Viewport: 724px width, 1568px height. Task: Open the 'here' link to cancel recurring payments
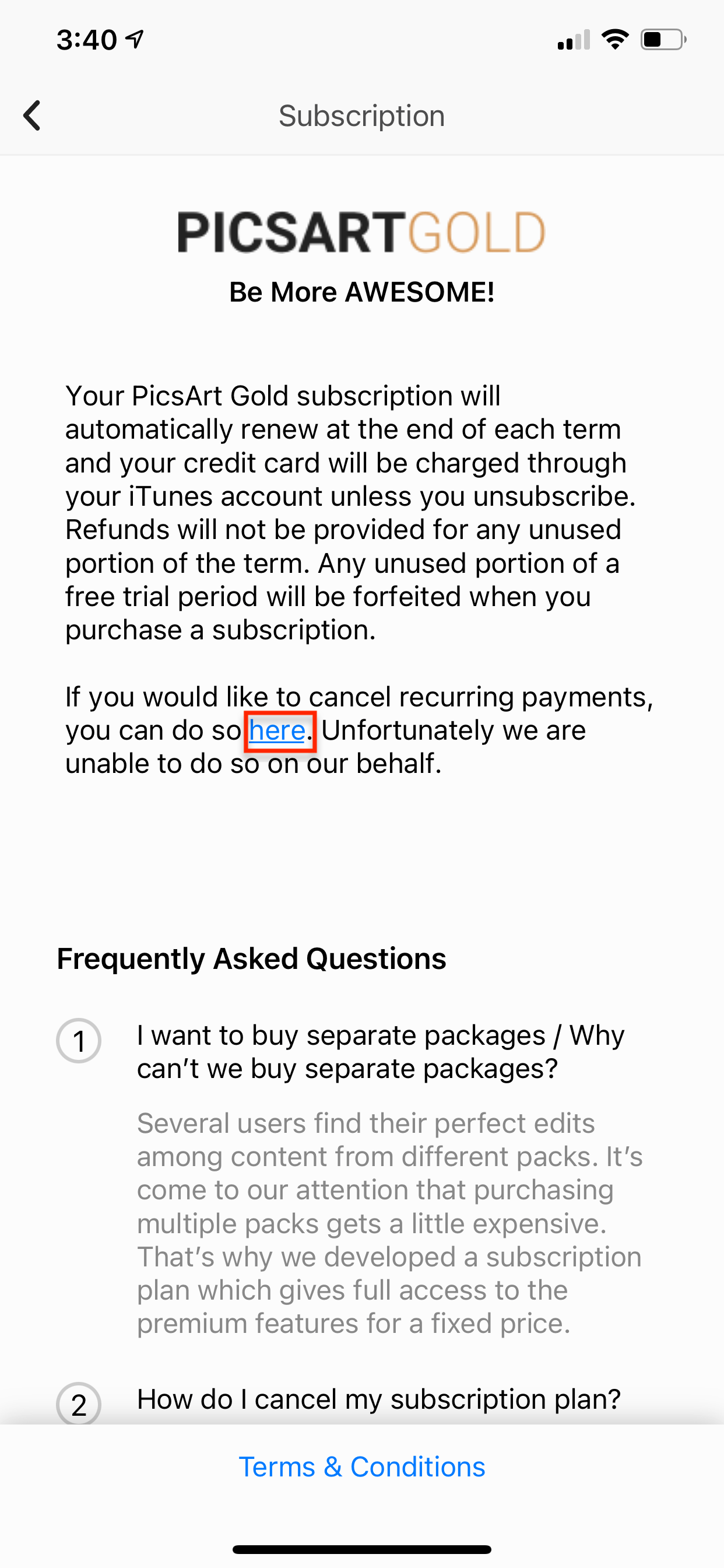pos(278,730)
